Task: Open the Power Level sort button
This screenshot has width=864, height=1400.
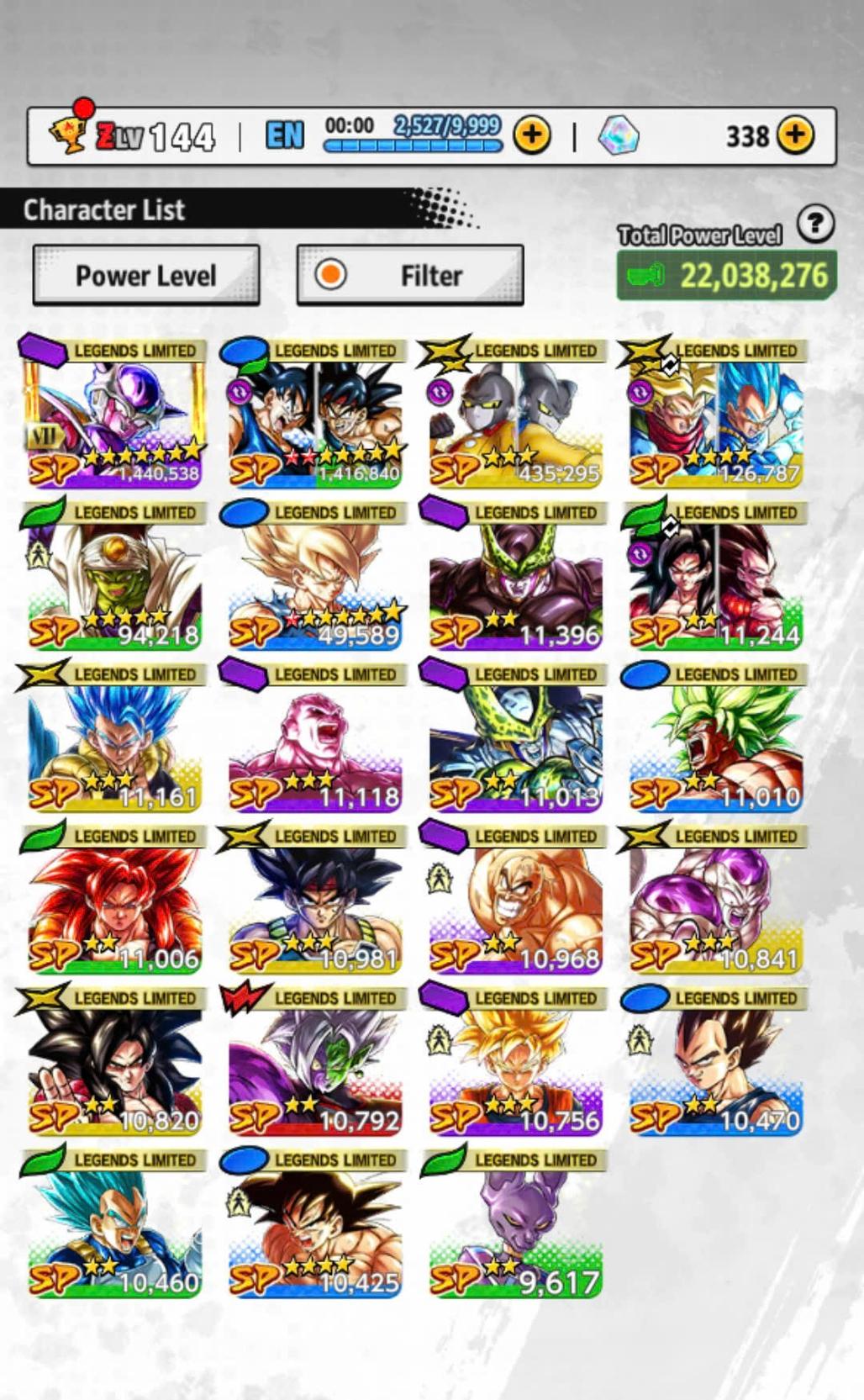Action: (145, 275)
